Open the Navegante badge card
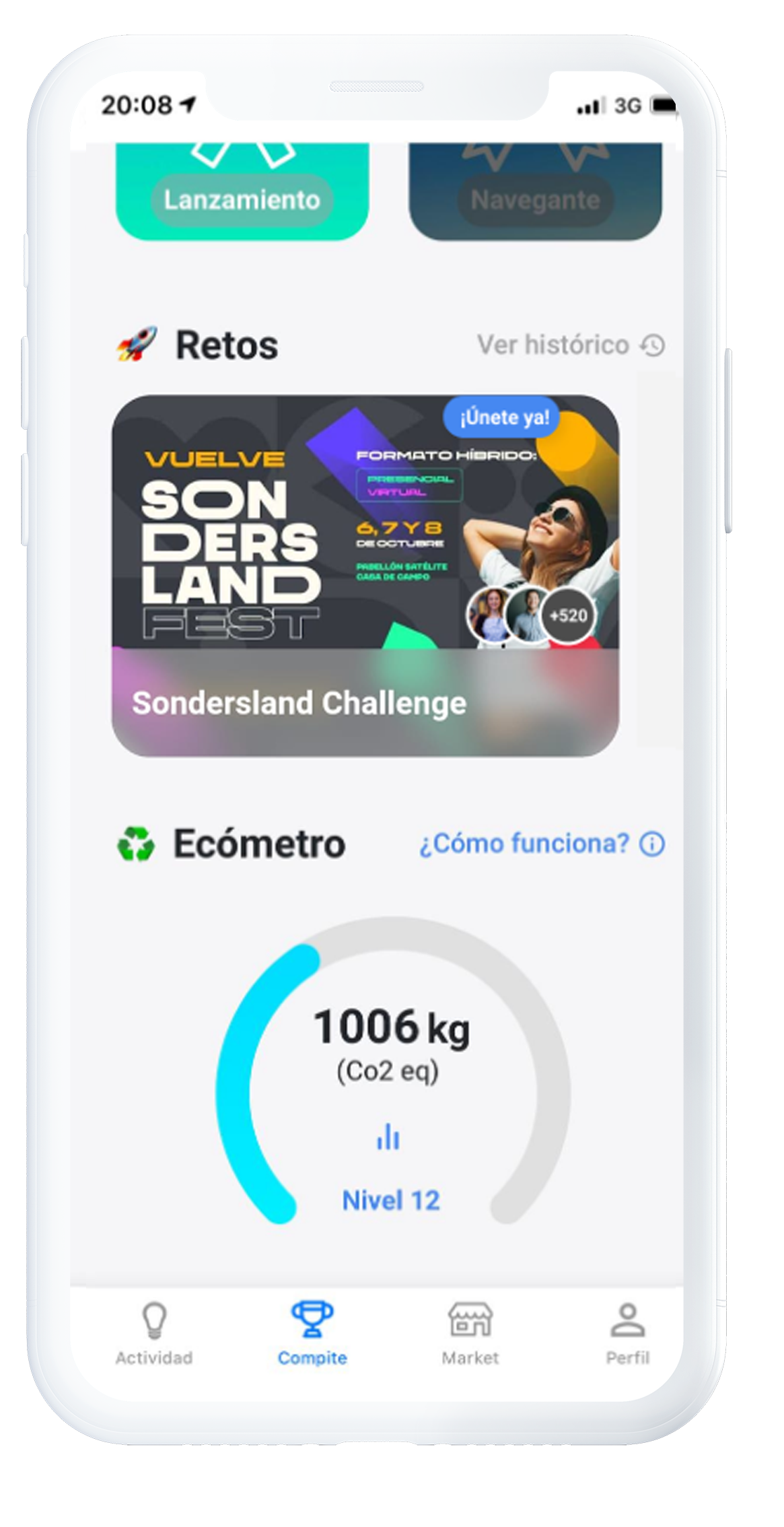Viewport: 784px width, 1527px height. 535,191
